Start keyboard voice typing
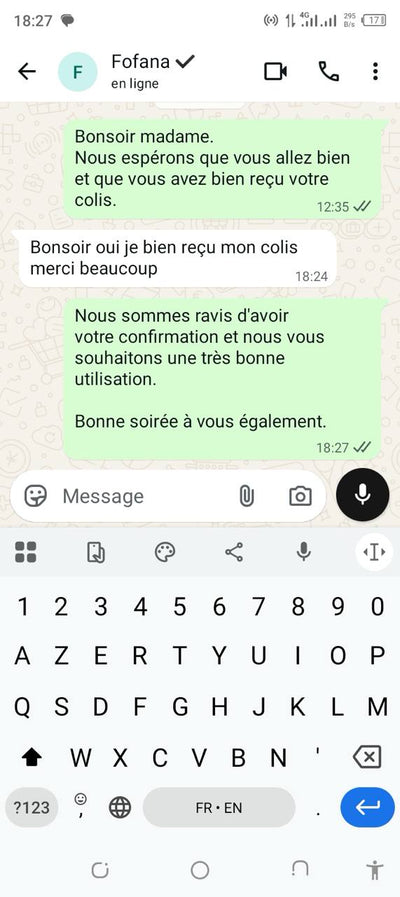The width and height of the screenshot is (400, 897). (304, 552)
